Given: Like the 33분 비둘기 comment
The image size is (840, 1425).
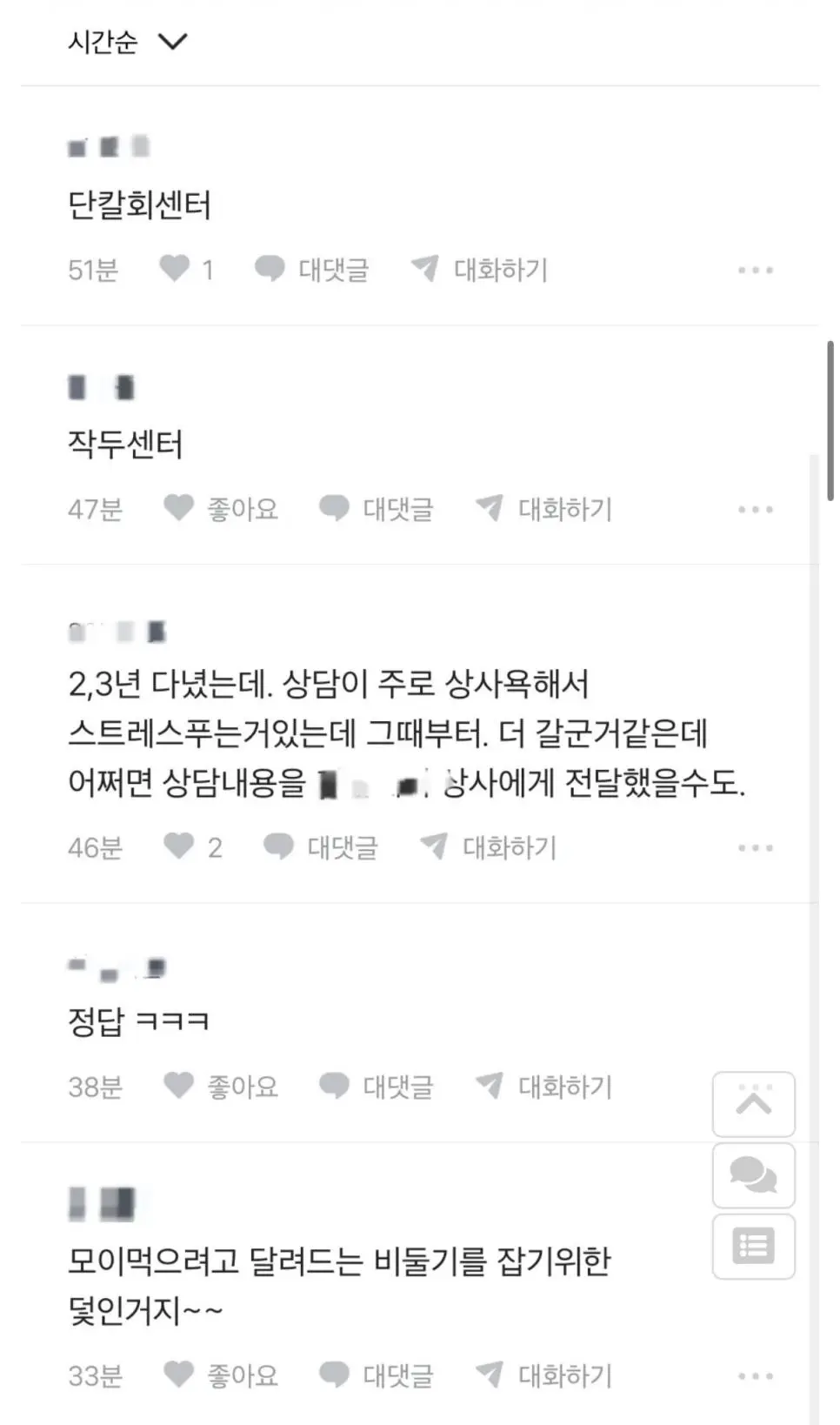Looking at the screenshot, I should click(221, 1375).
